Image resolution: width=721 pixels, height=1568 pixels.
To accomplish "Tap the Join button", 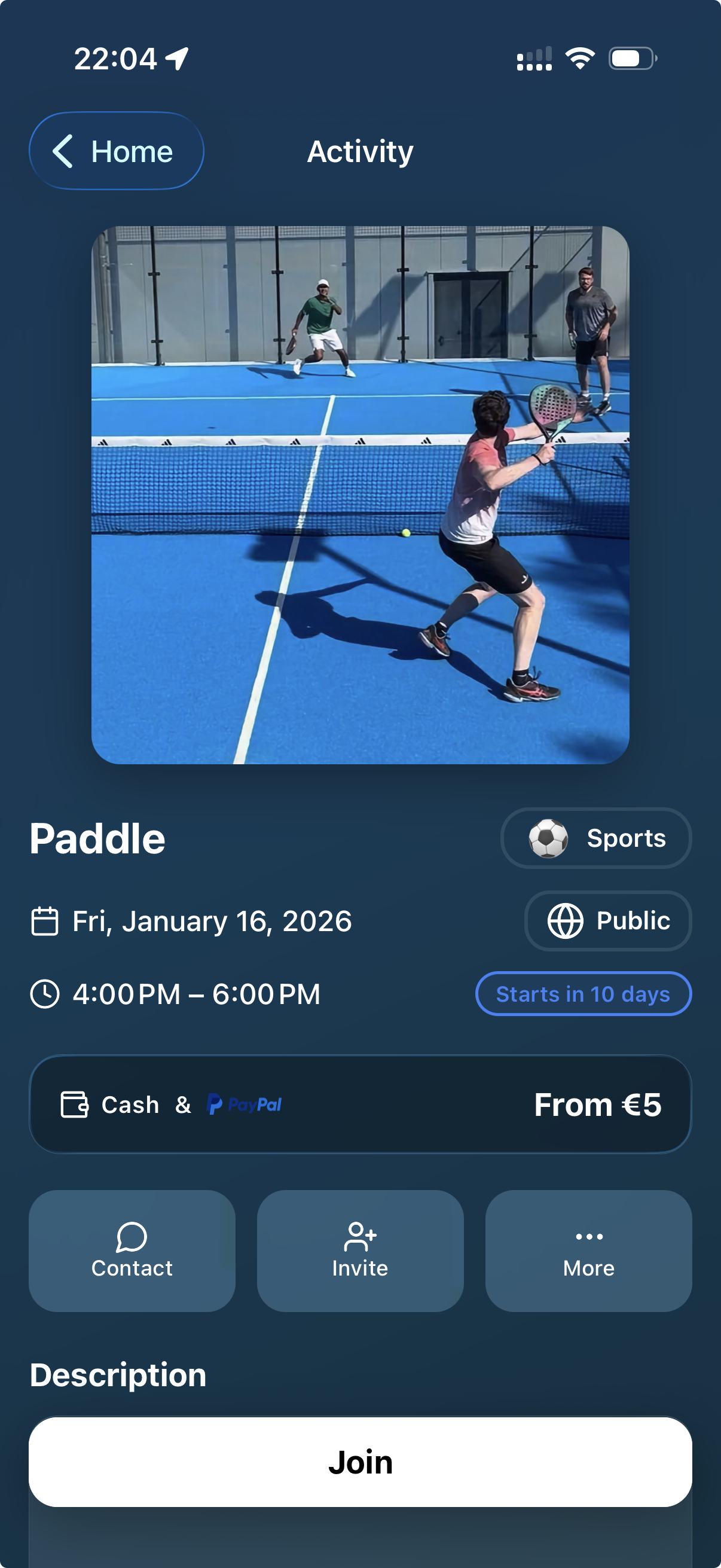I will 360,1462.
